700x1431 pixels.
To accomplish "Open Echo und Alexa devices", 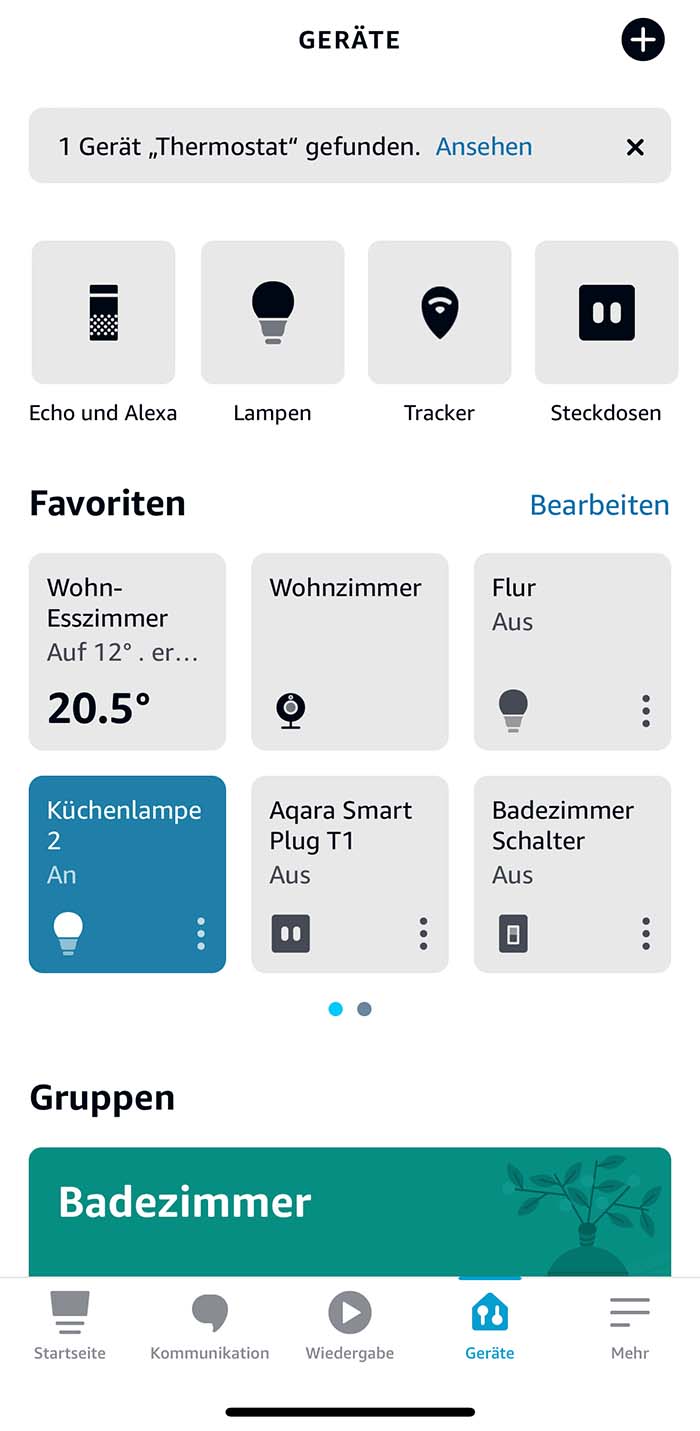I will pos(103,313).
